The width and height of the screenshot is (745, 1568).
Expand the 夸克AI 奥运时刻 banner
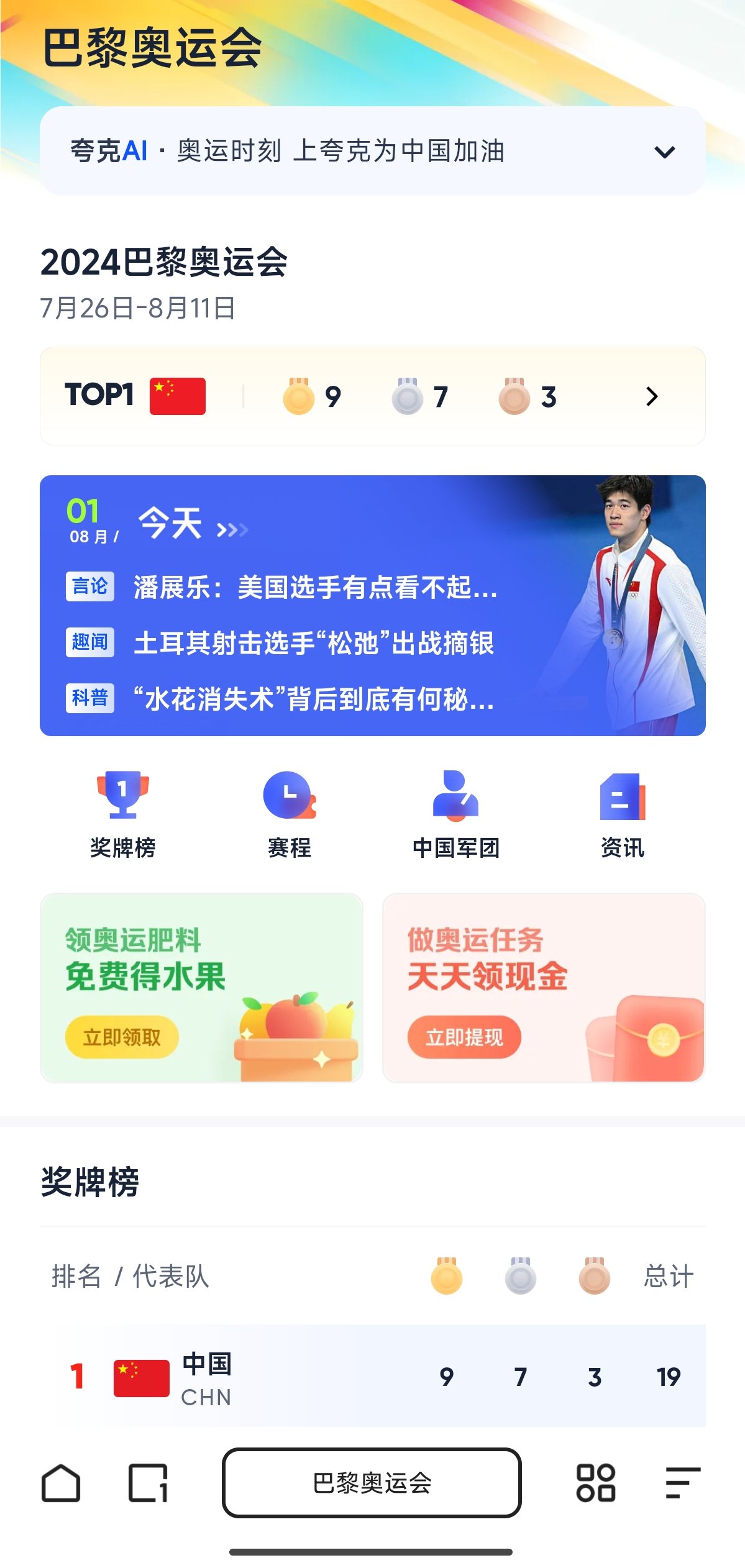coord(664,152)
